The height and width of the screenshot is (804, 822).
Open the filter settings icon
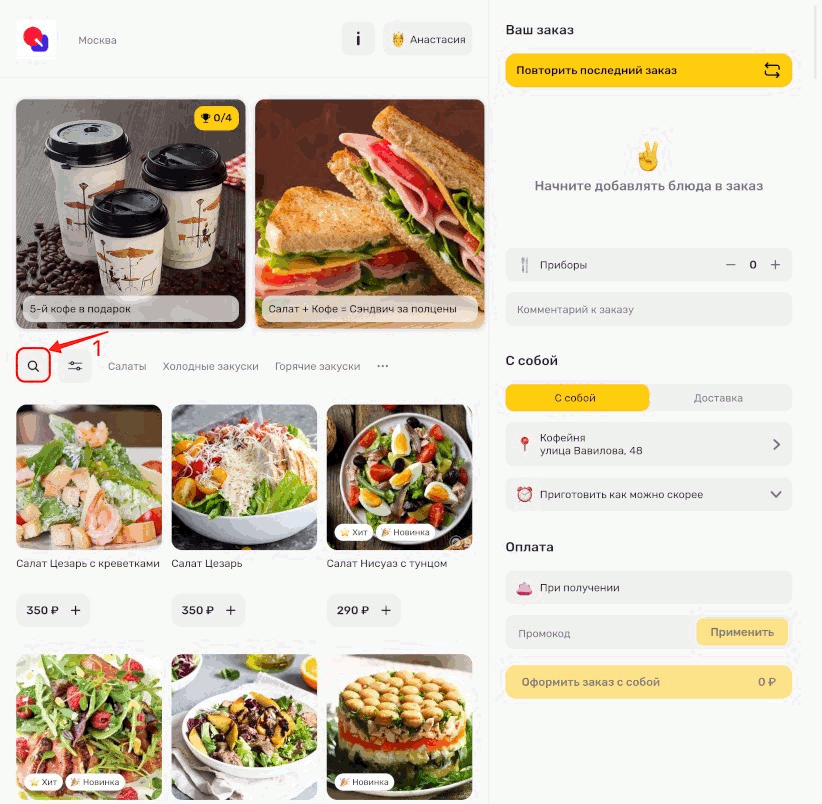point(75,367)
